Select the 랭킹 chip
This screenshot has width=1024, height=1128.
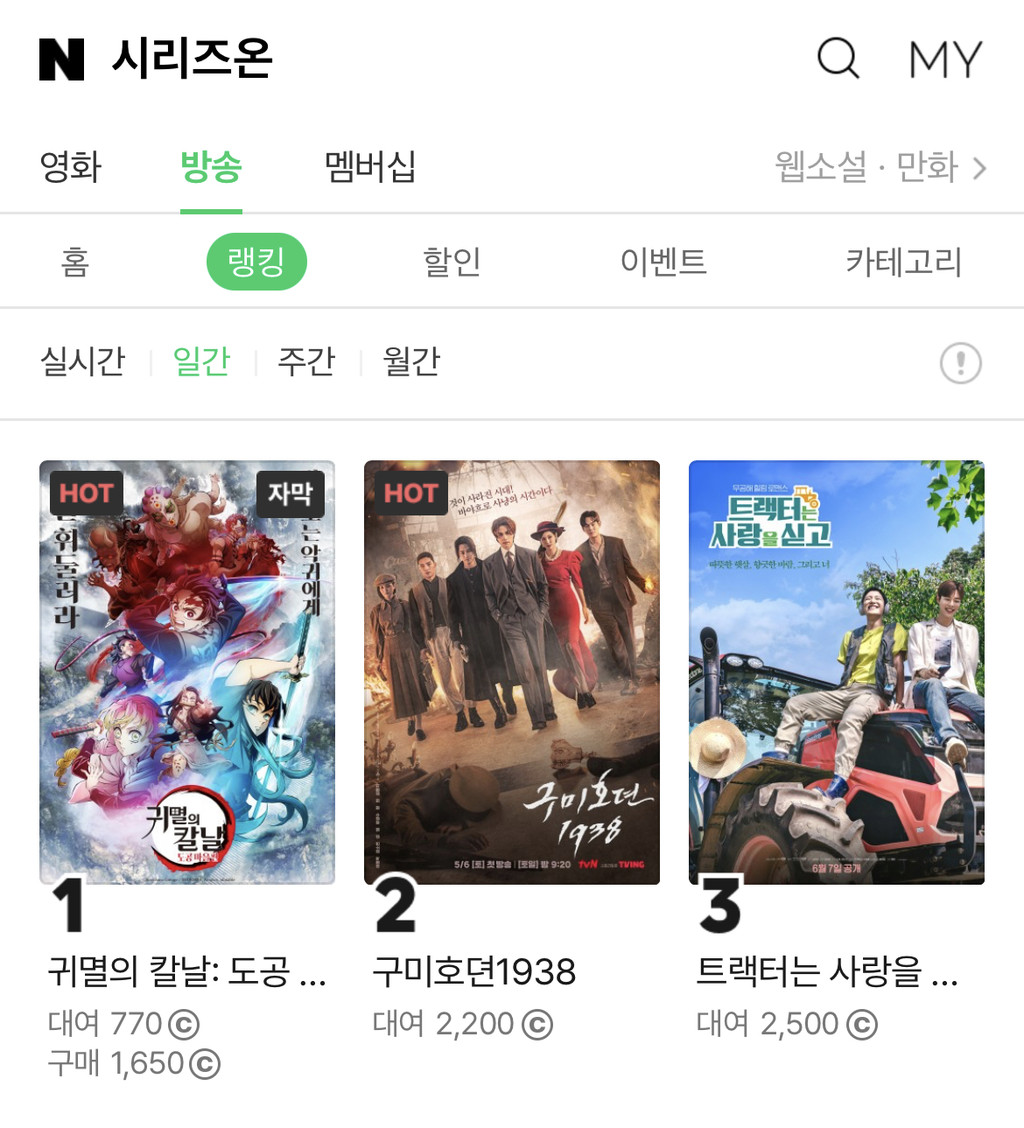pyautogui.click(x=257, y=261)
